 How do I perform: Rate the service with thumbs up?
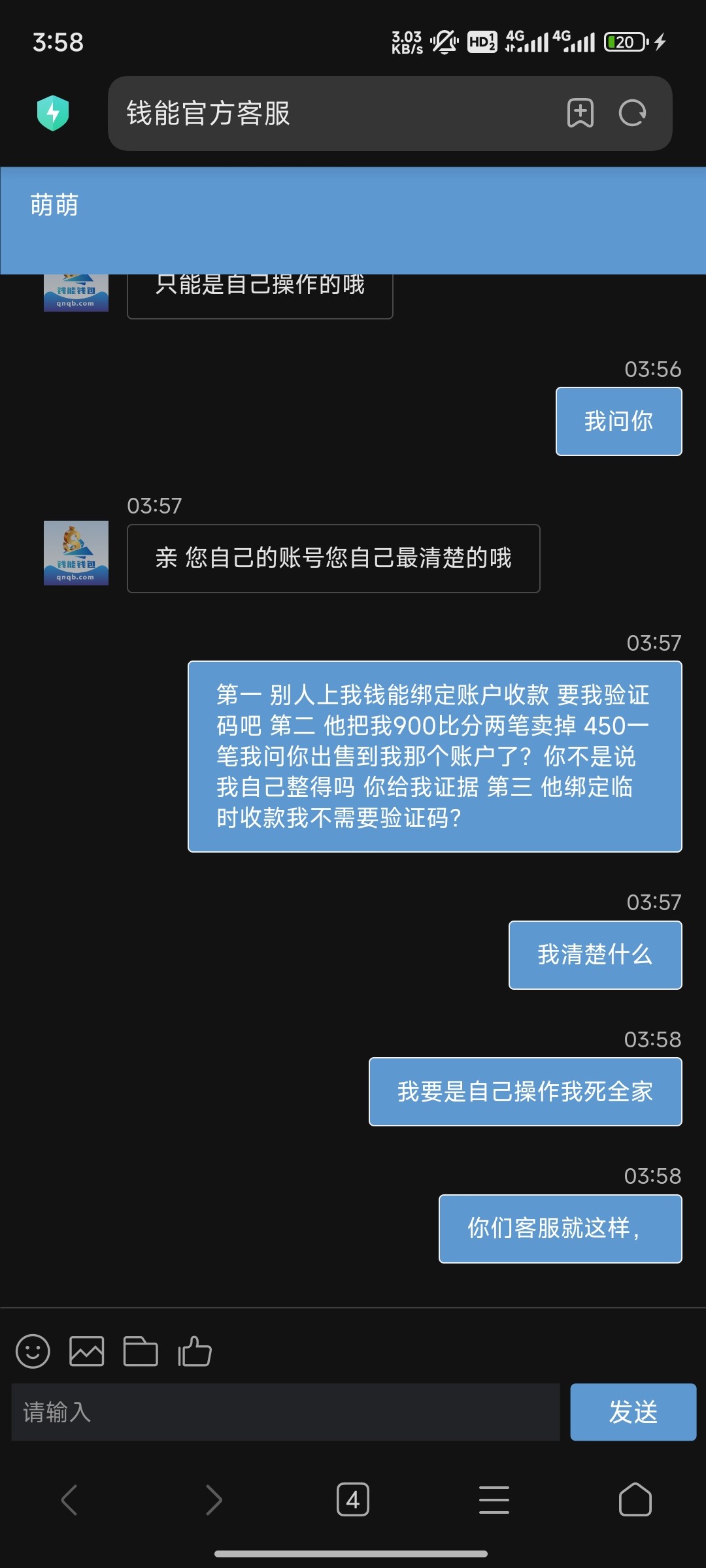point(195,1350)
